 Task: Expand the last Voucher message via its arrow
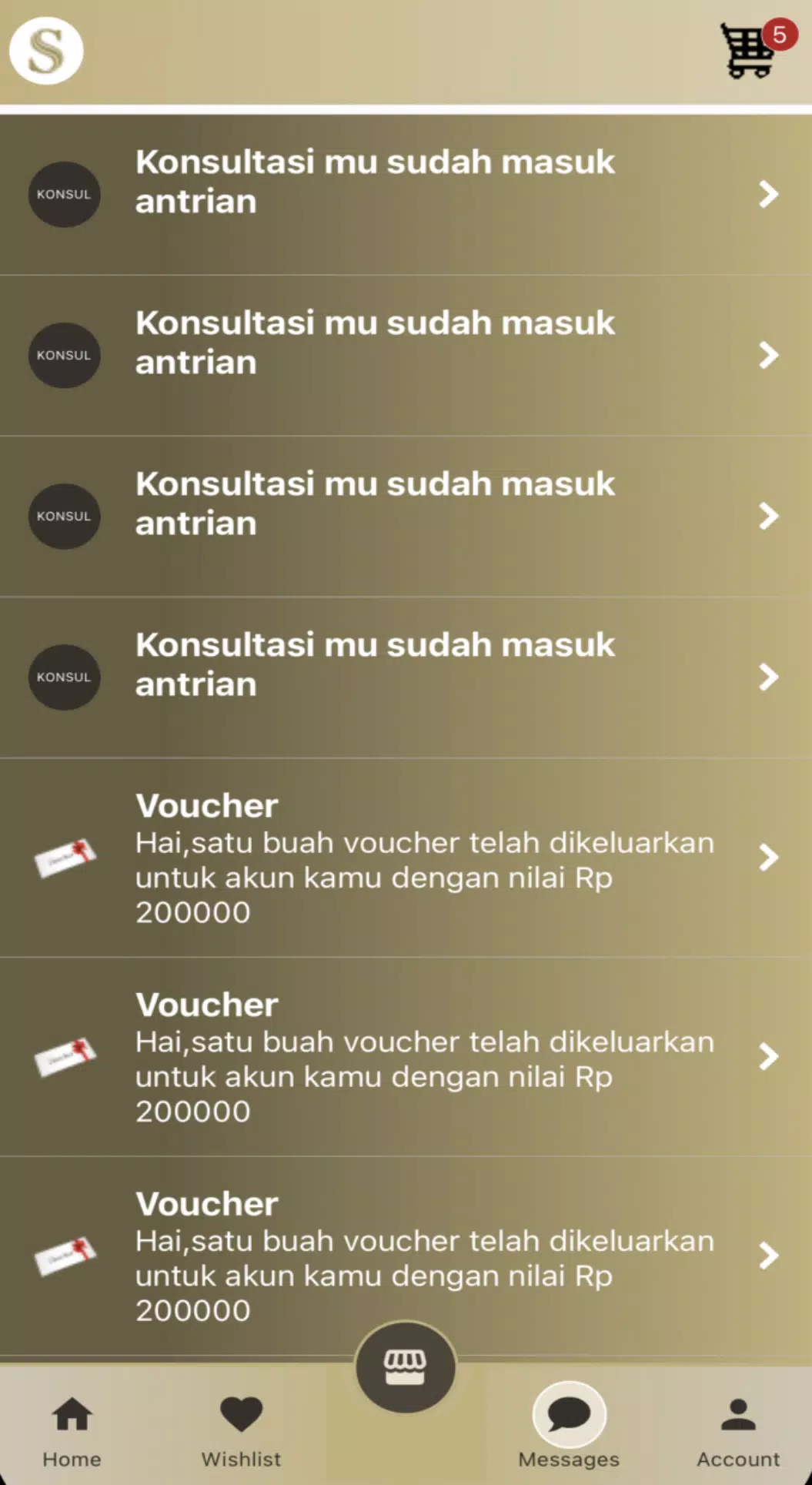tap(767, 1256)
